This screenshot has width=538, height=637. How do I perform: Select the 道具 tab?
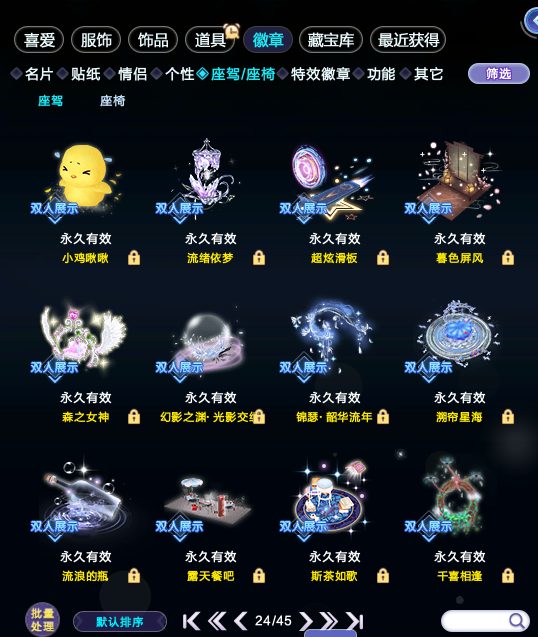[x=210, y=40]
